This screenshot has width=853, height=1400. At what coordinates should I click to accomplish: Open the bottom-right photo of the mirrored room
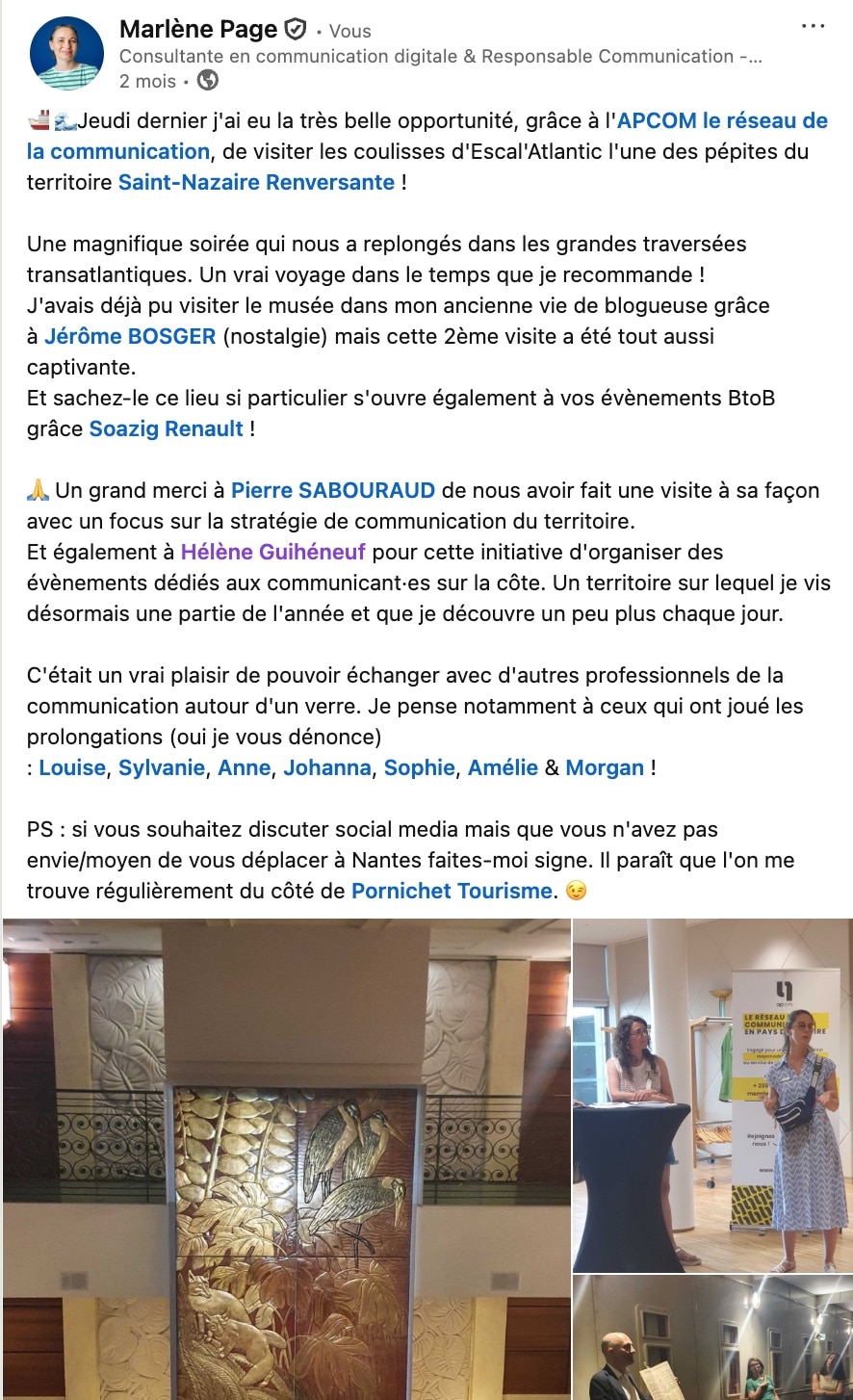(x=712, y=1337)
